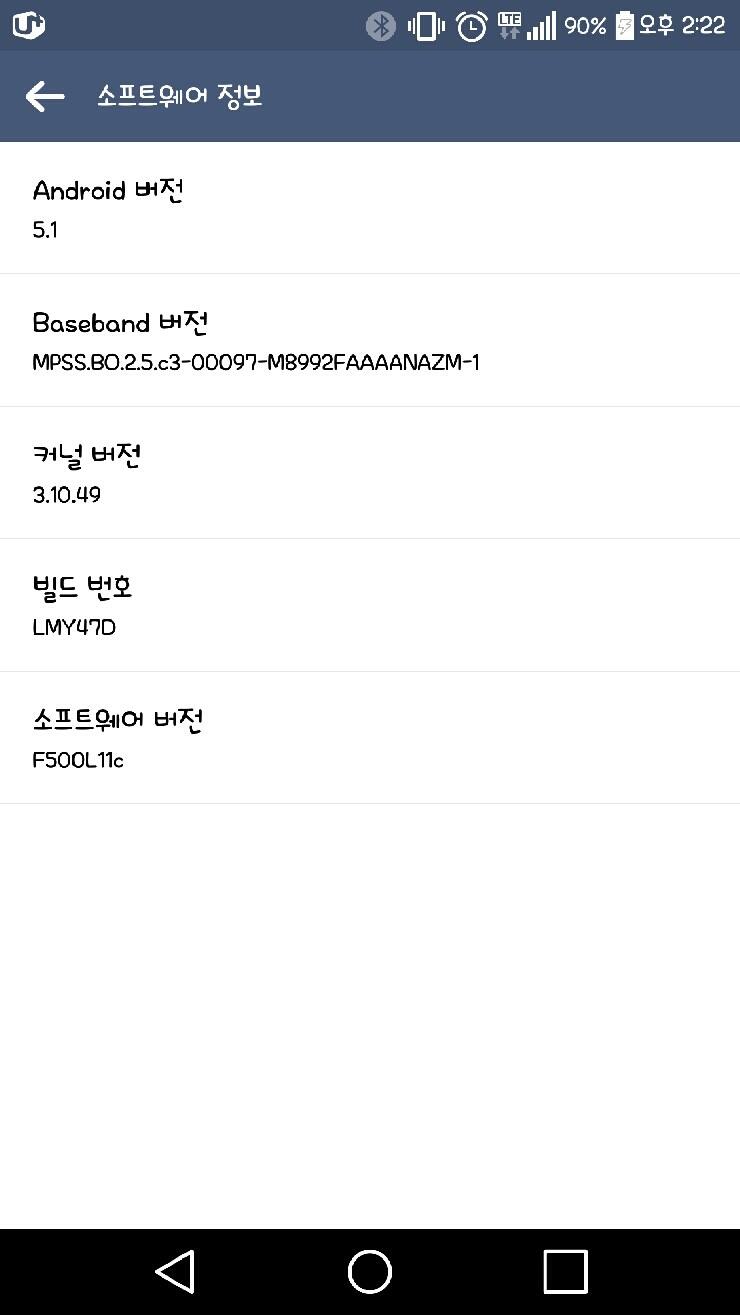Tap the LG logo in the status bar
740x1315 pixels.
point(28,24)
